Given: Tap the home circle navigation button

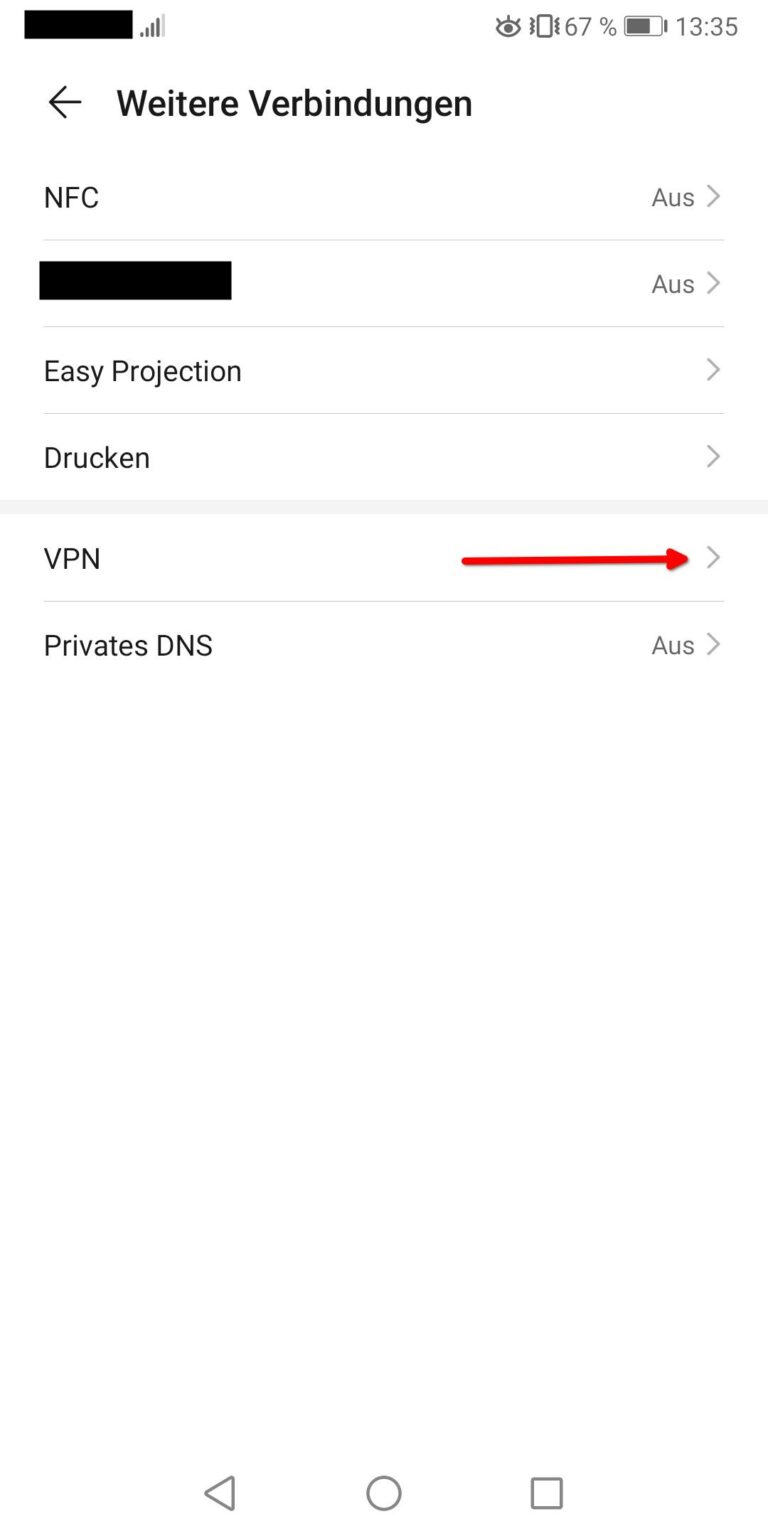Looking at the screenshot, I should click(383, 1492).
